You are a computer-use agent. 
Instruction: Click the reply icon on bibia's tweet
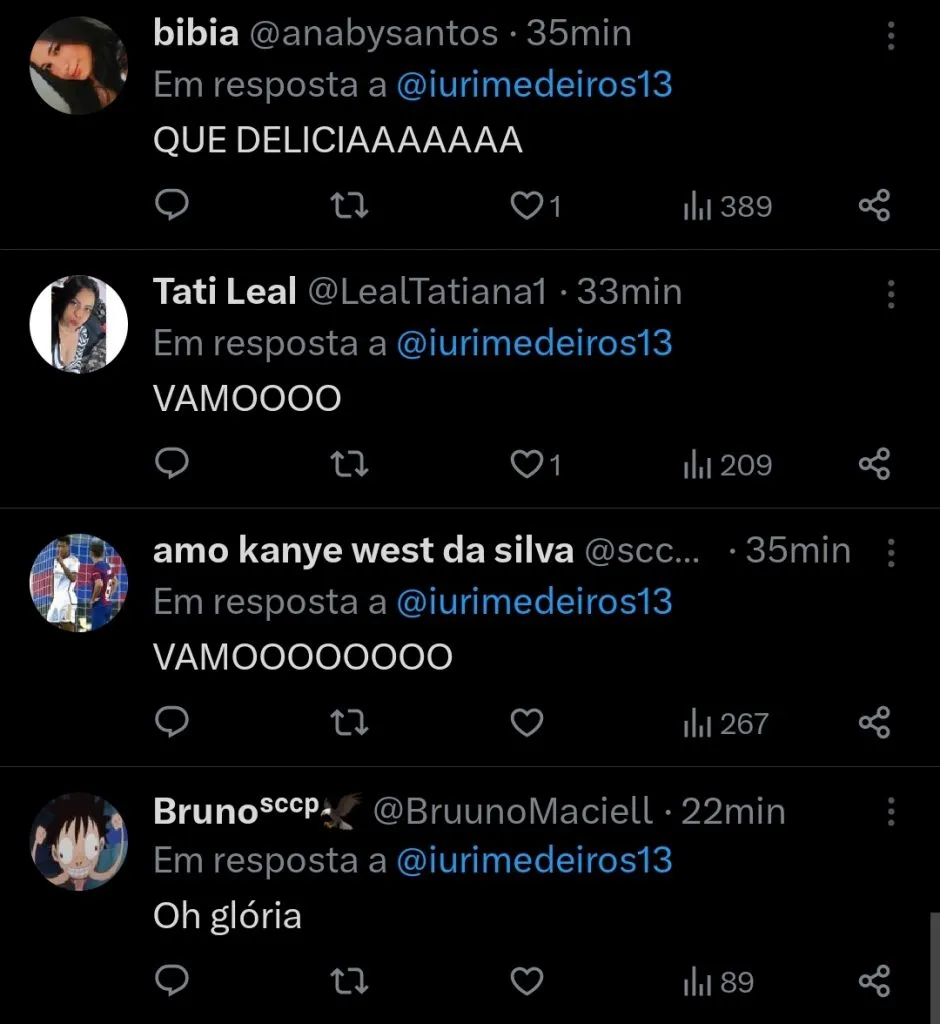[x=173, y=206]
